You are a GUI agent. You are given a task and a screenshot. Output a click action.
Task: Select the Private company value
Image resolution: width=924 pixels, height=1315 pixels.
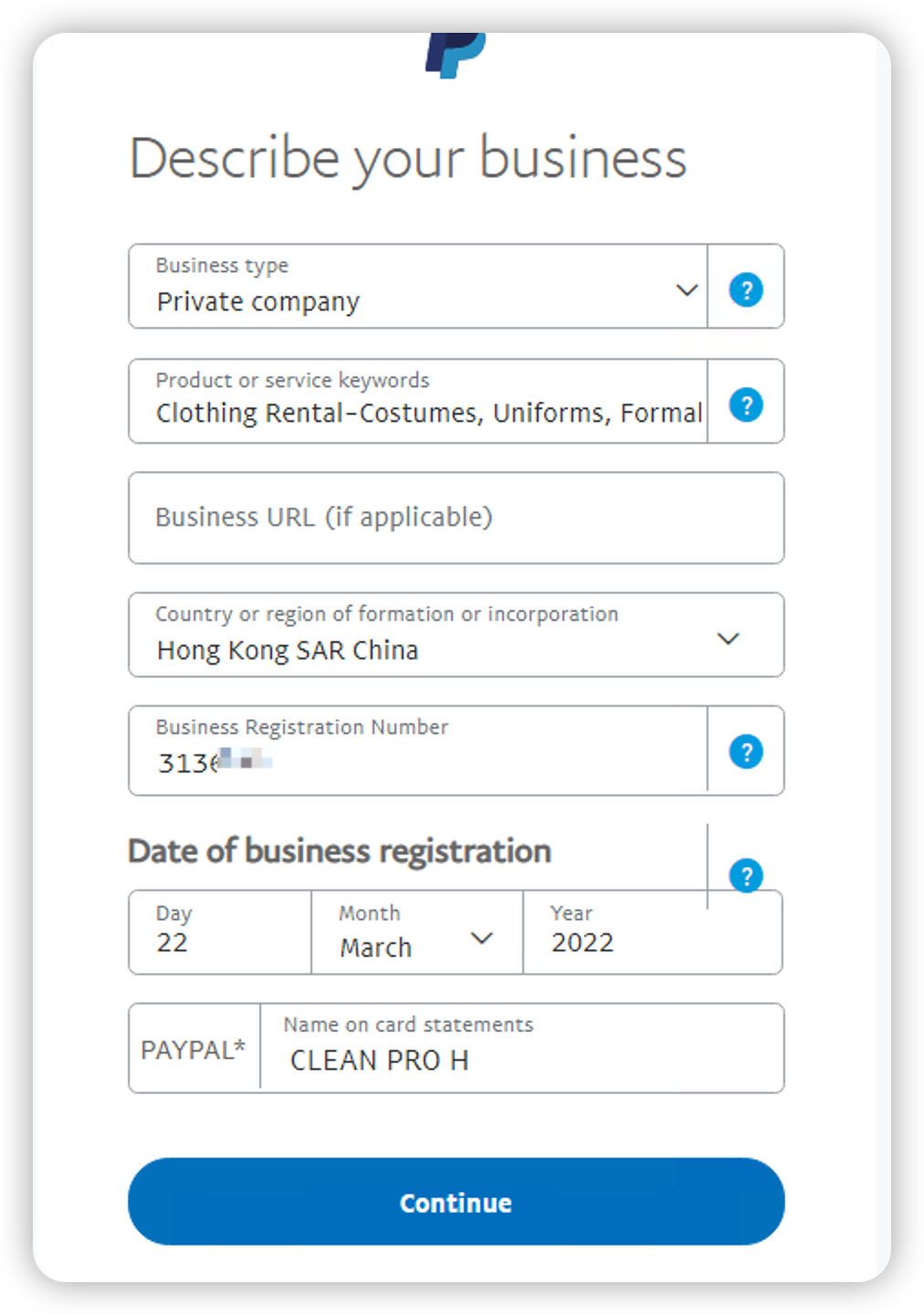pos(258,301)
